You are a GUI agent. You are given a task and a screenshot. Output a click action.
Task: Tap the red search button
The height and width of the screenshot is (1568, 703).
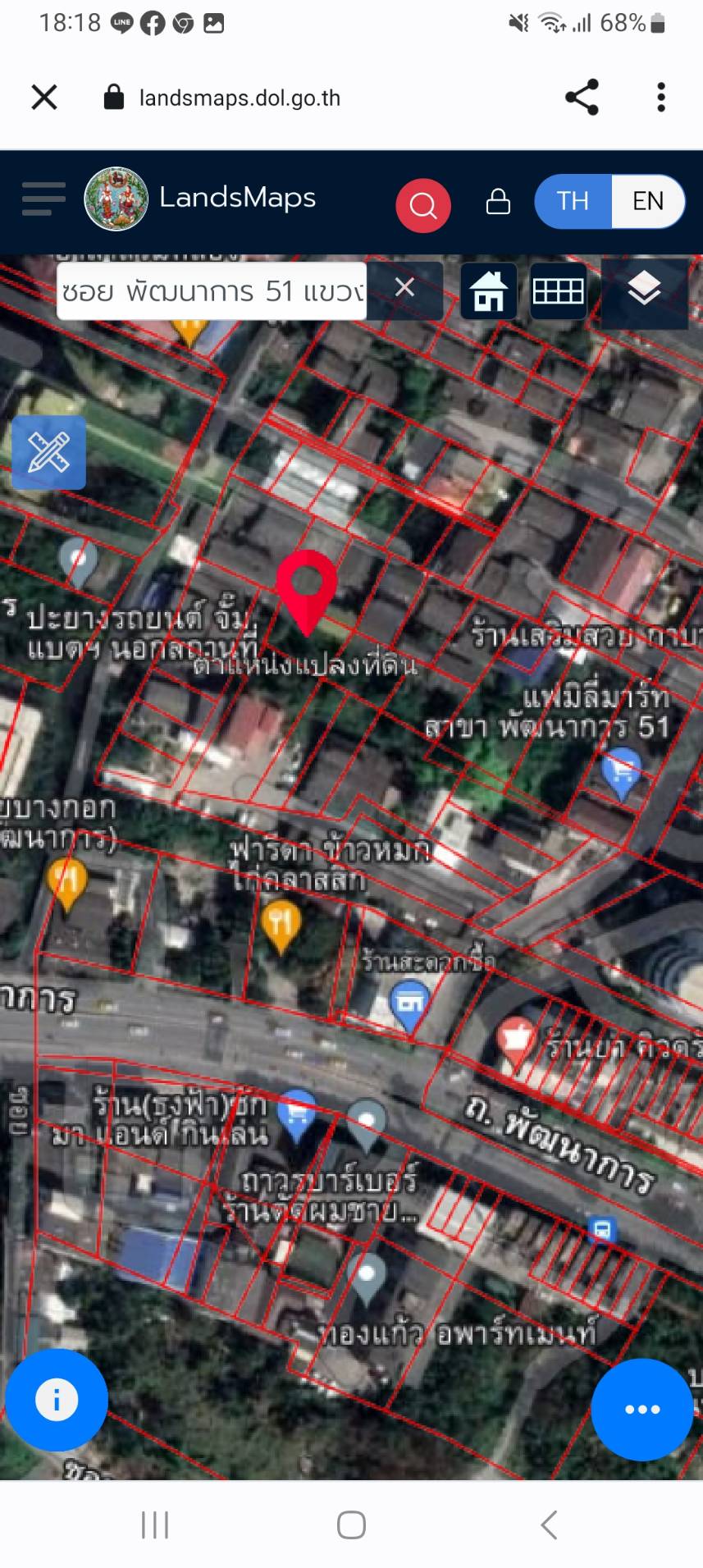(423, 204)
